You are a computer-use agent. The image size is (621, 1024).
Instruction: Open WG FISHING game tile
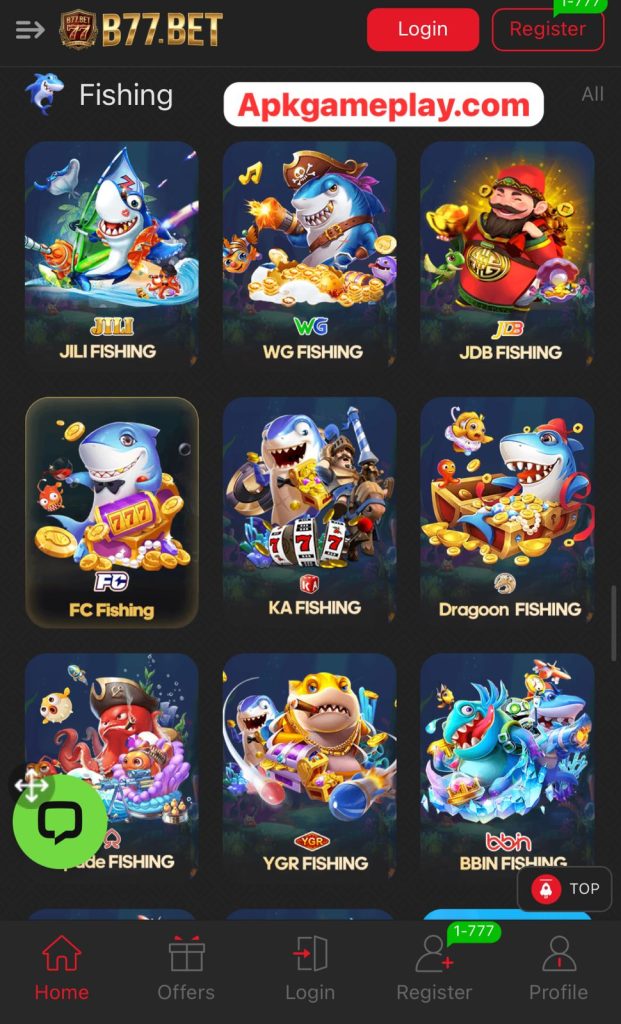309,255
